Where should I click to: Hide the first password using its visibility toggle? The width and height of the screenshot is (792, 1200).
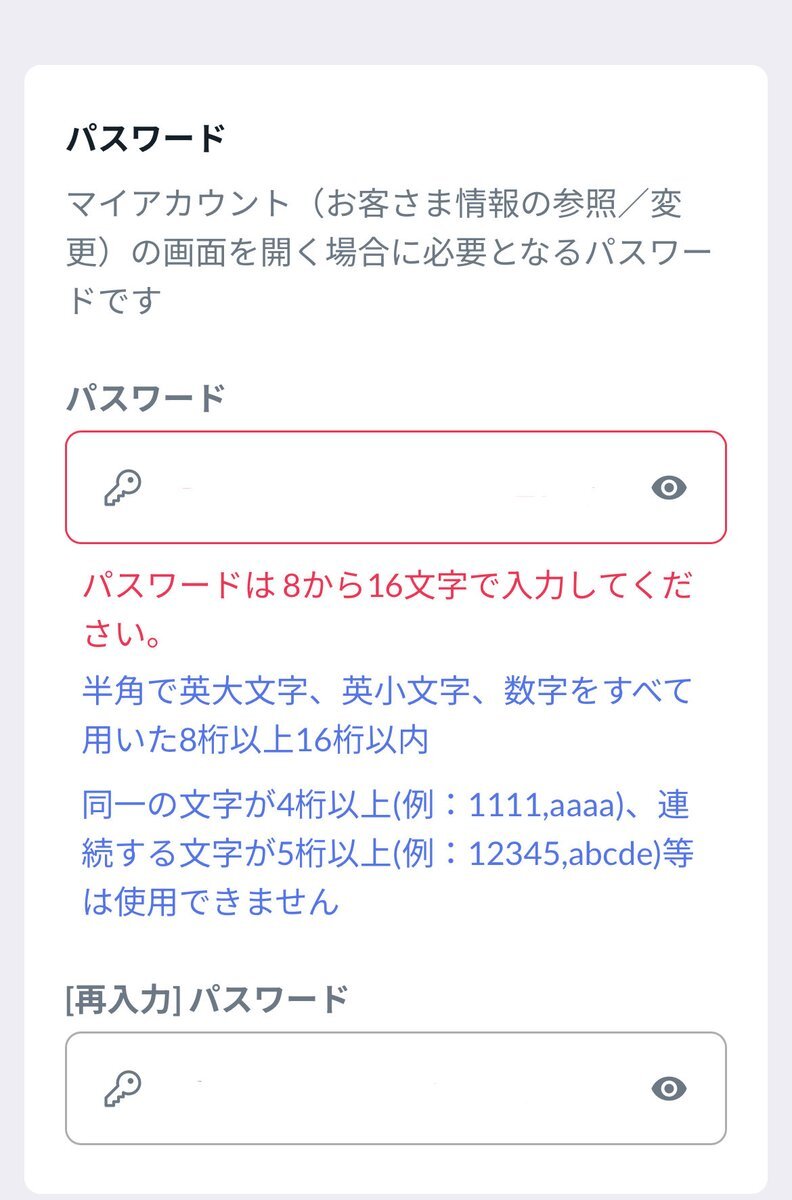pos(668,487)
